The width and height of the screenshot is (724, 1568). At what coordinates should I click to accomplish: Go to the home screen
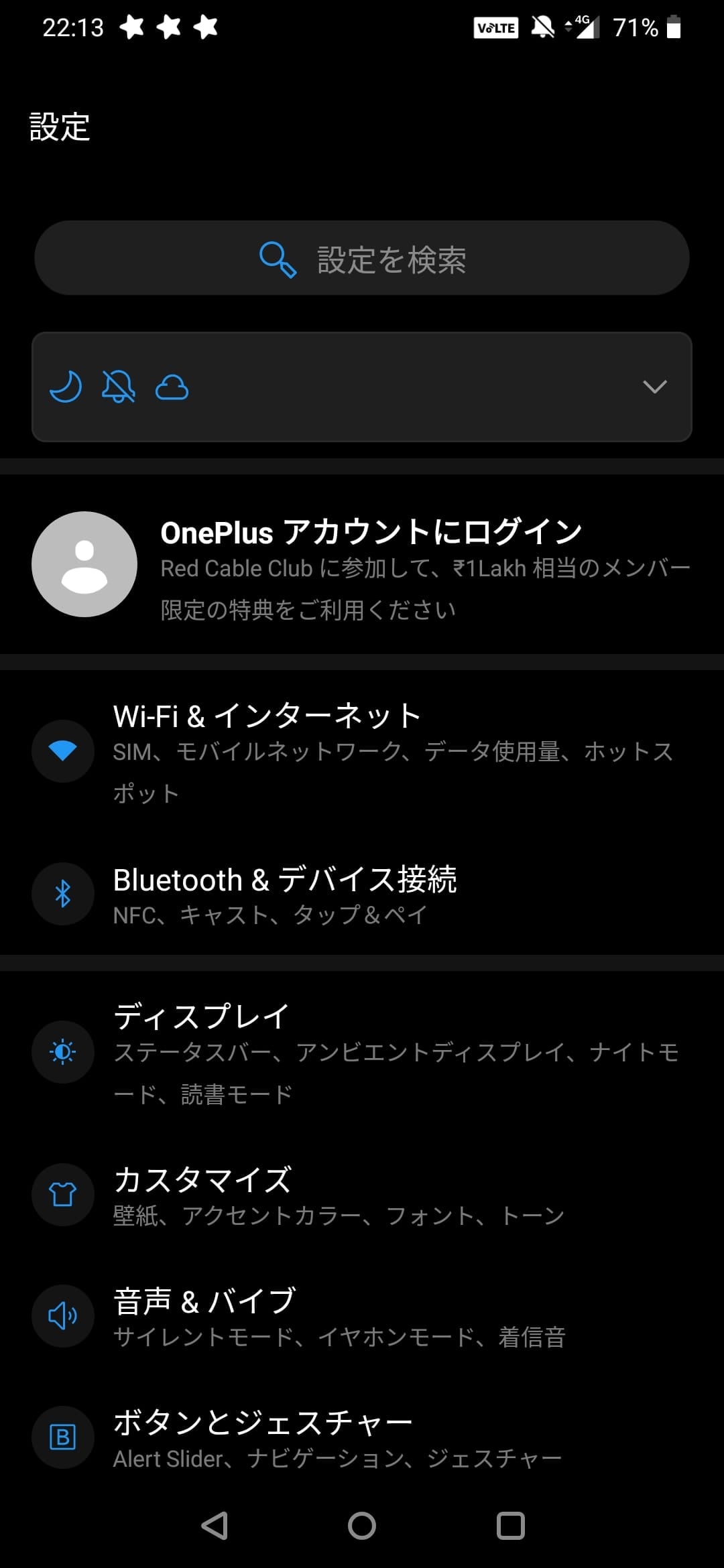click(x=362, y=1526)
